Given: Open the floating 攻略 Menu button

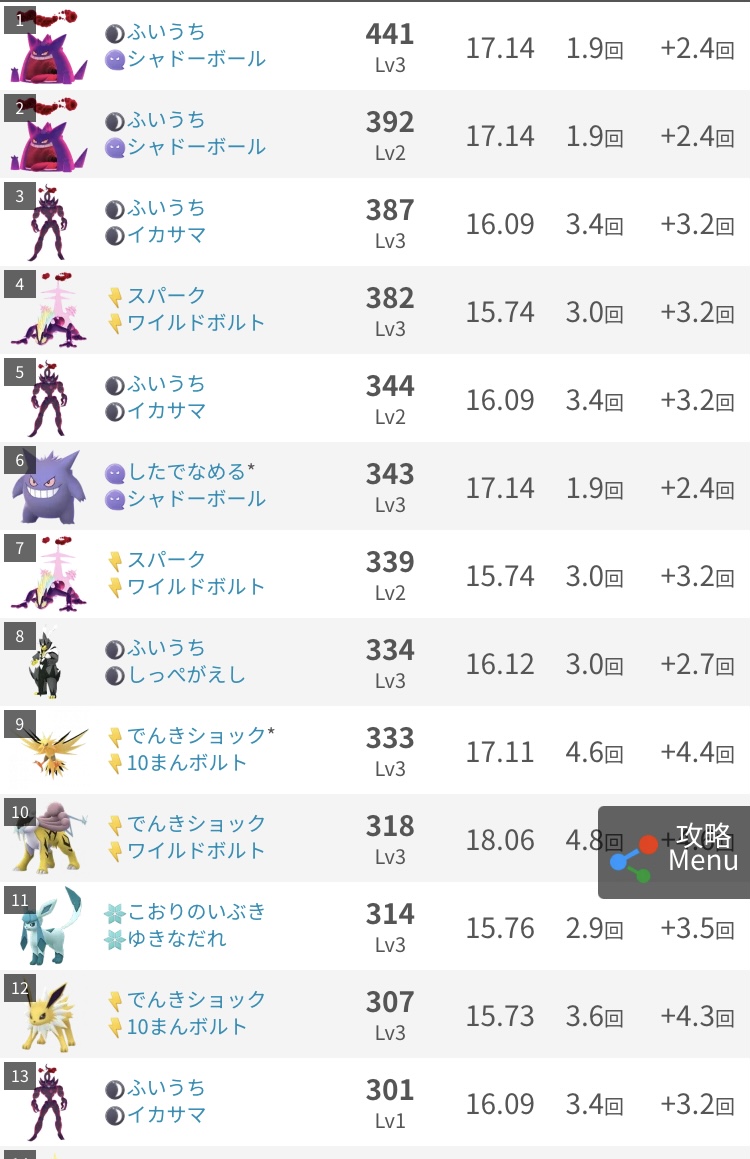Looking at the screenshot, I should click(675, 851).
